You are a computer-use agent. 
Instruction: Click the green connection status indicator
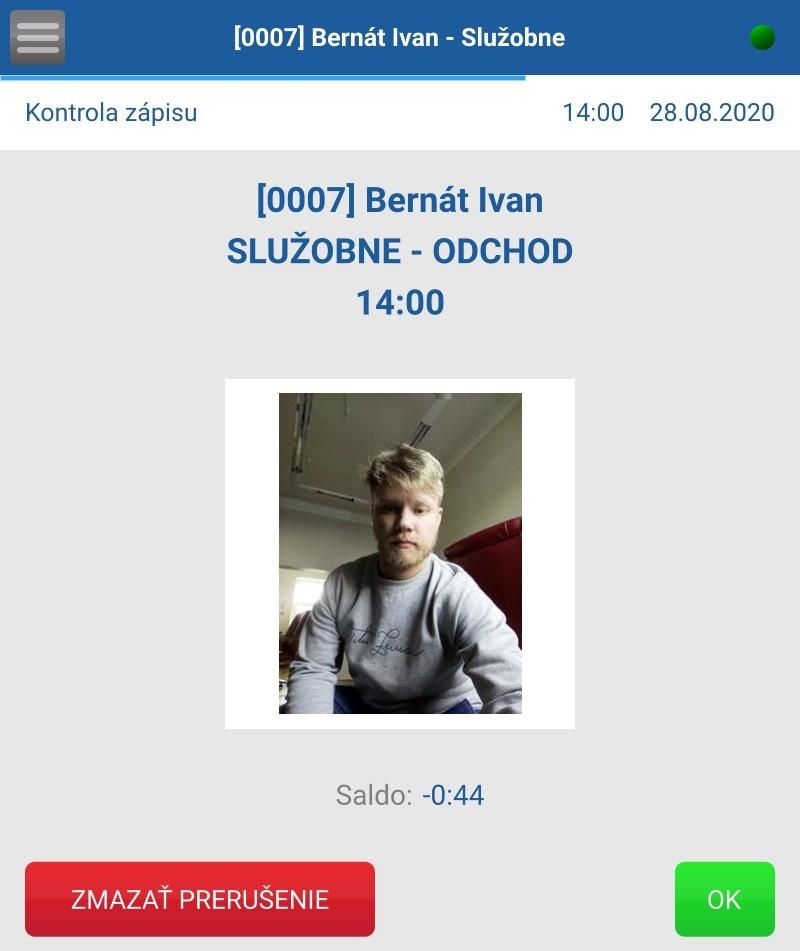764,36
